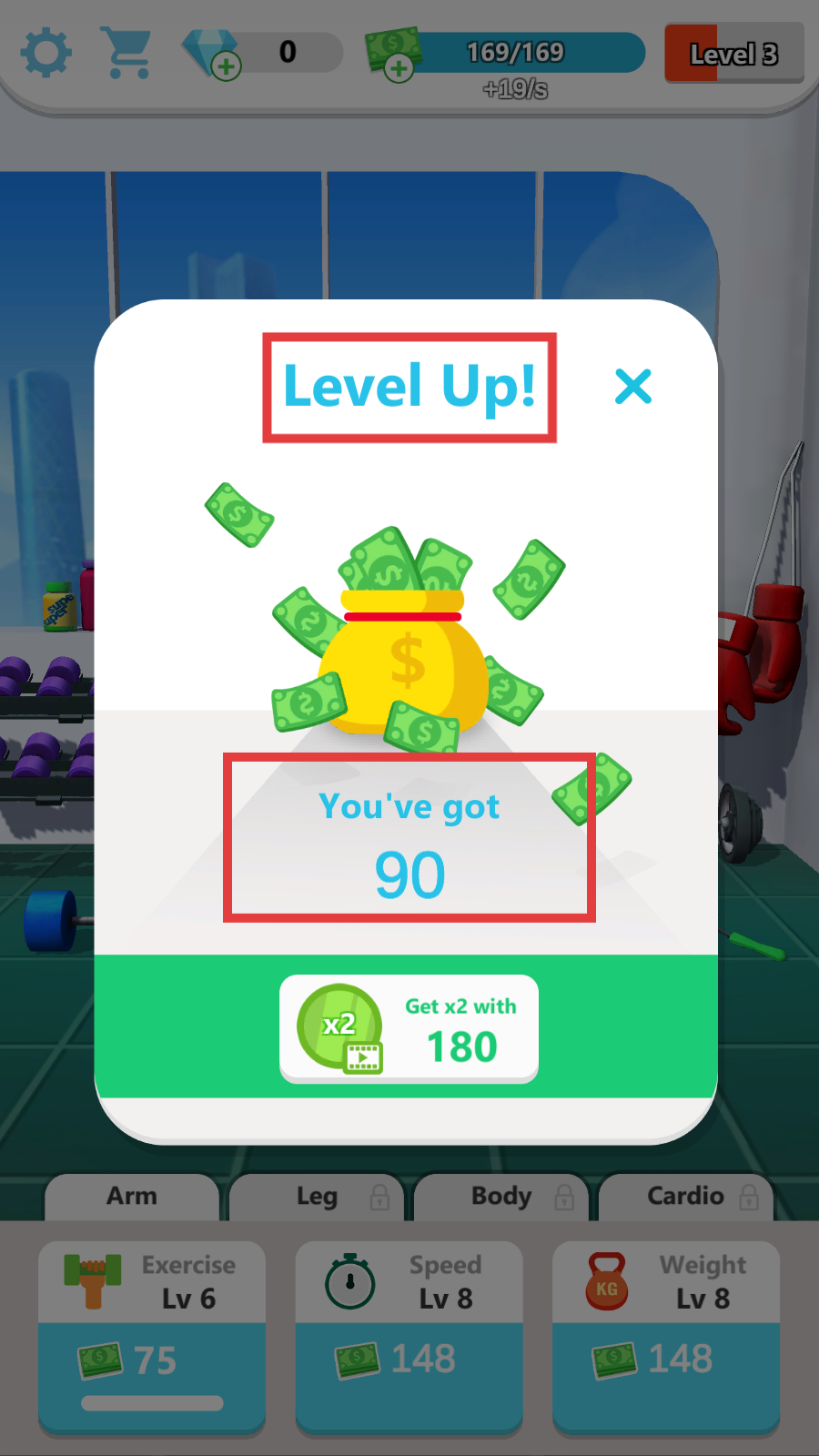Open the shop cart
Screen dimensions: 819x1456
click(126, 53)
